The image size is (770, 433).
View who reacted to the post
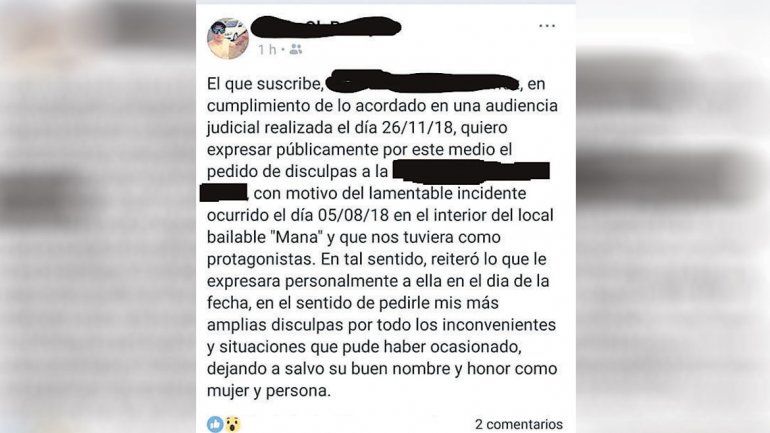pos(223,424)
